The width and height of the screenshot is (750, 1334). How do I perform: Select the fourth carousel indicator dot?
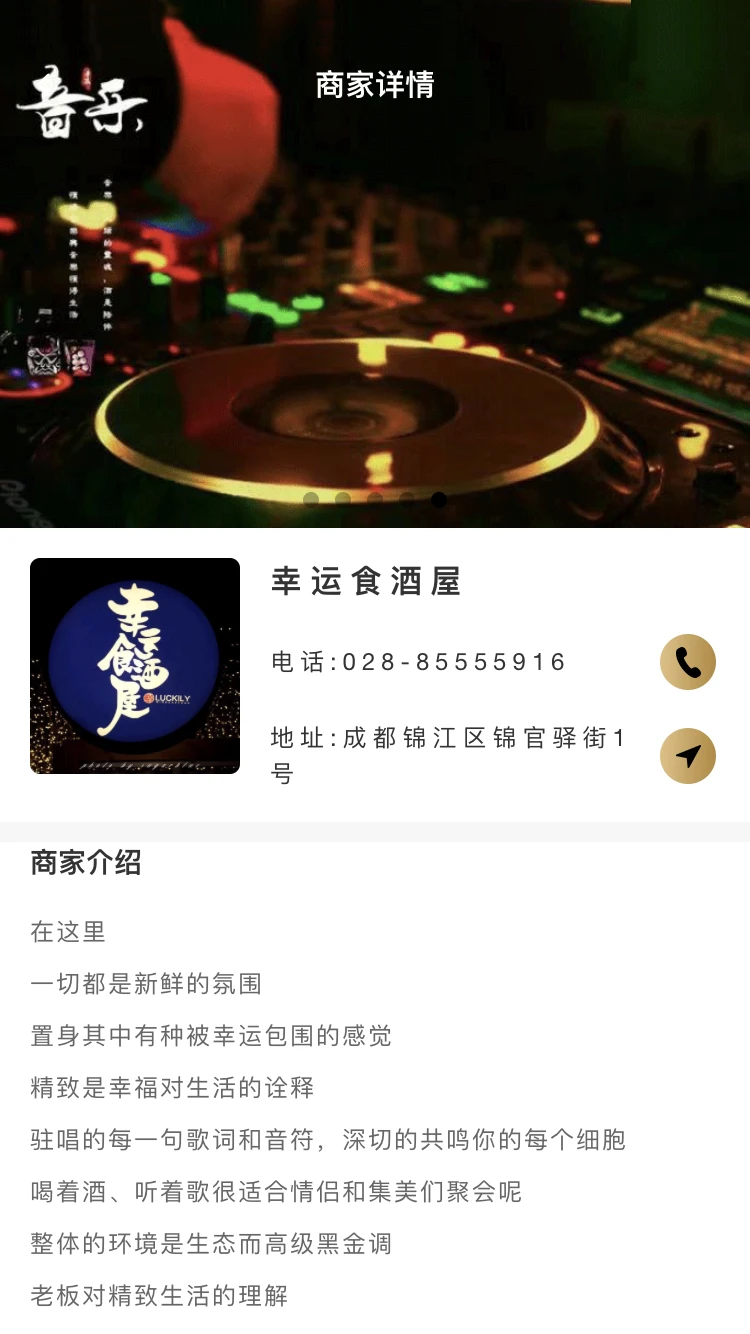tap(408, 500)
